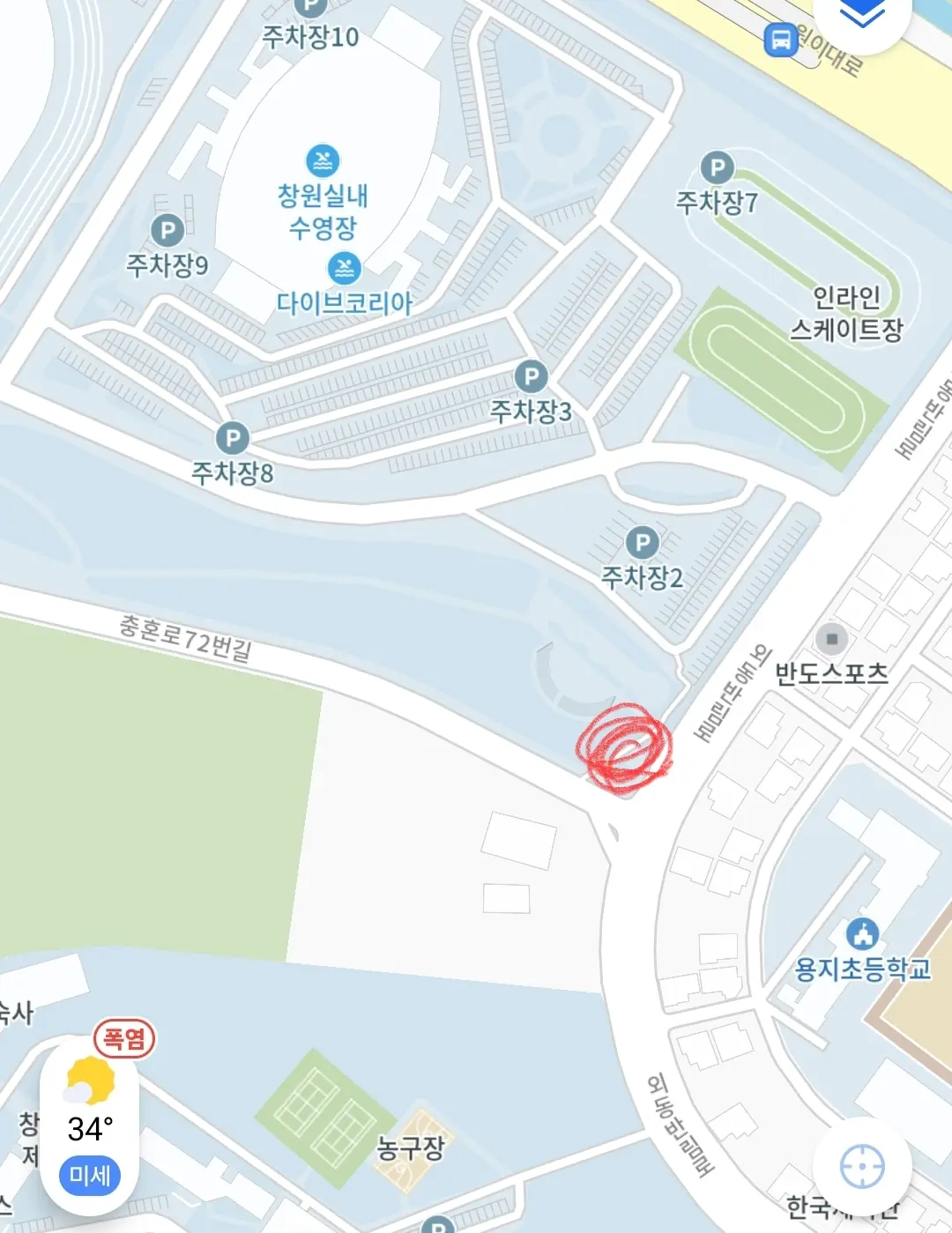This screenshot has height=1233, width=952.
Task: Tap the 주차장10 parking marker
Action: 309,7
